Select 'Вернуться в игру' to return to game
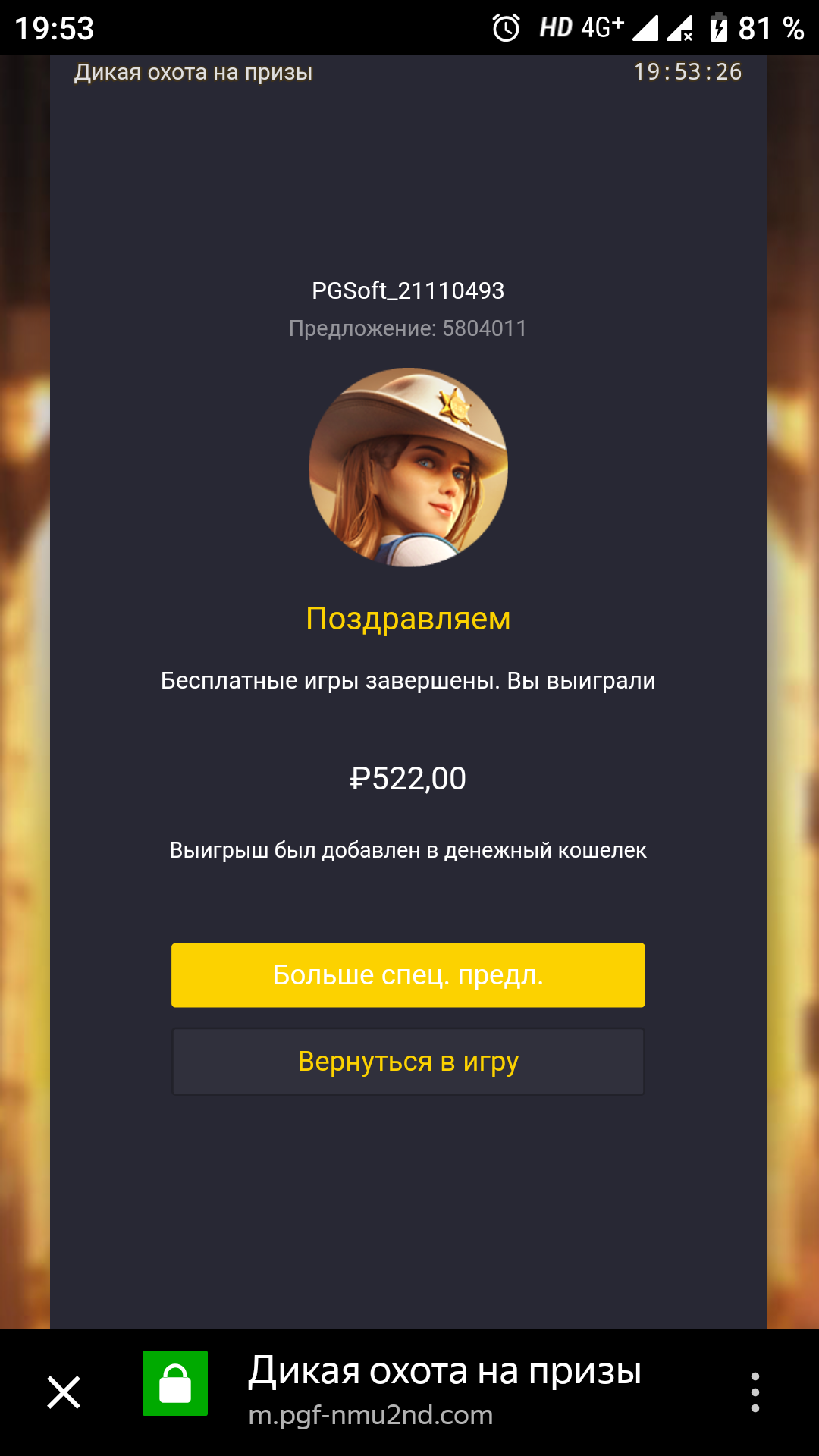This screenshot has height=1456, width=819. (408, 1062)
